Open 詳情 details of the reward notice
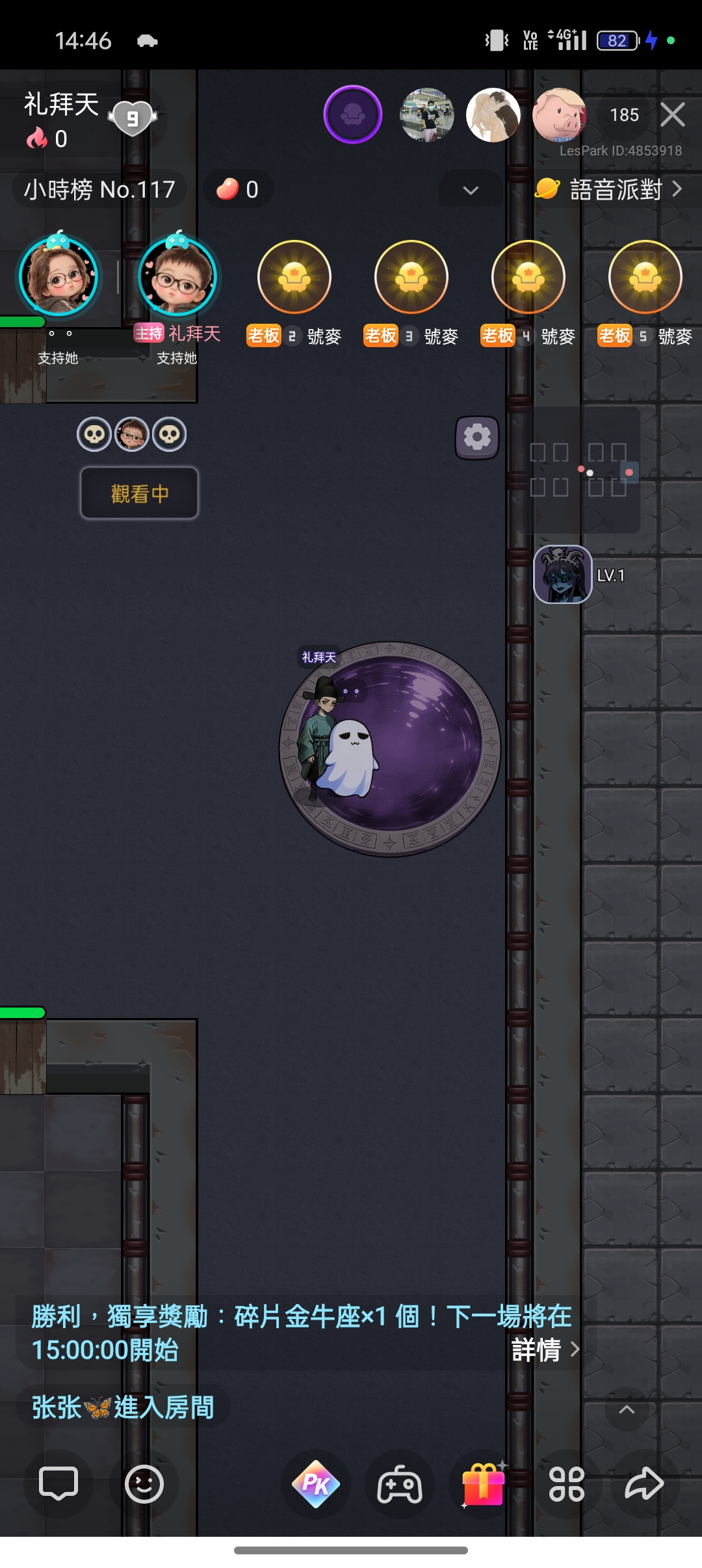The height and width of the screenshot is (1568, 702). click(545, 1350)
